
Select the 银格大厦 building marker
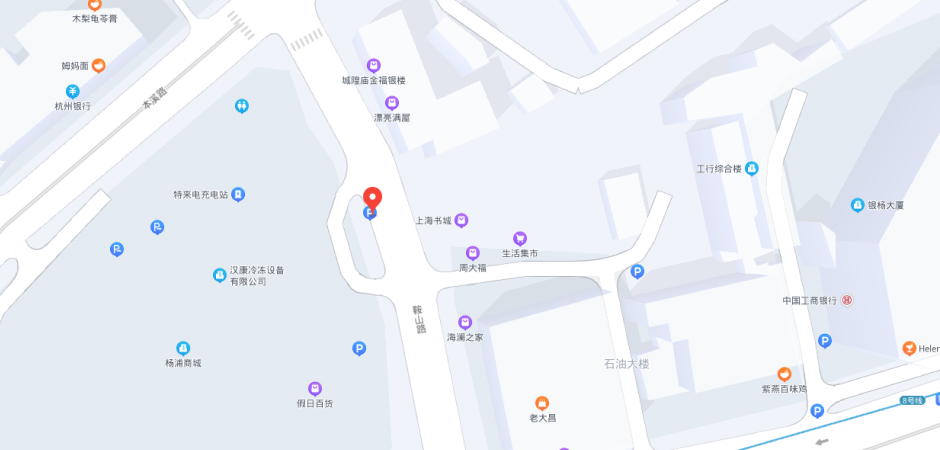click(857, 205)
